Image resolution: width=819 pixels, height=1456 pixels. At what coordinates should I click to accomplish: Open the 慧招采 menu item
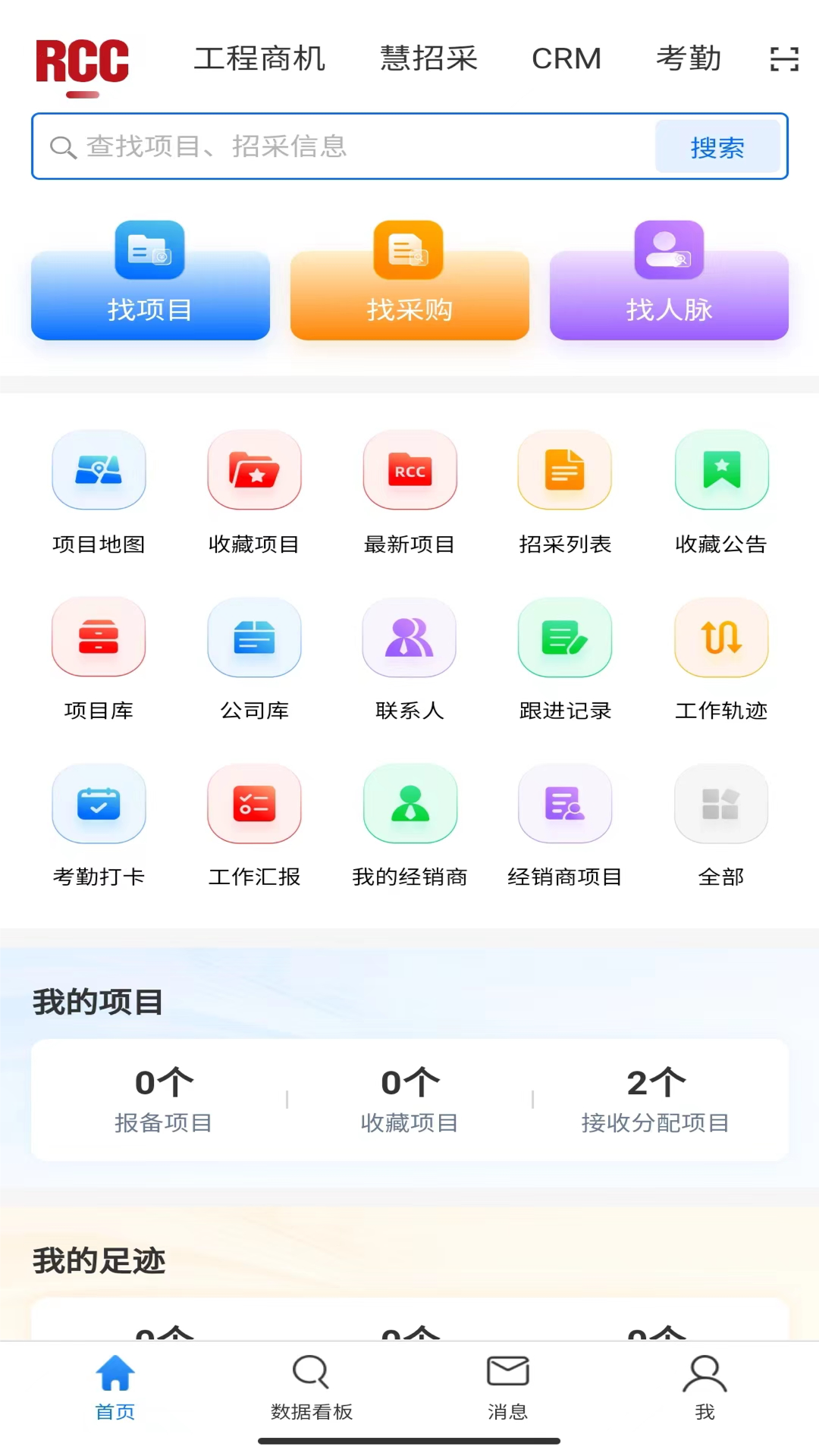(x=428, y=59)
